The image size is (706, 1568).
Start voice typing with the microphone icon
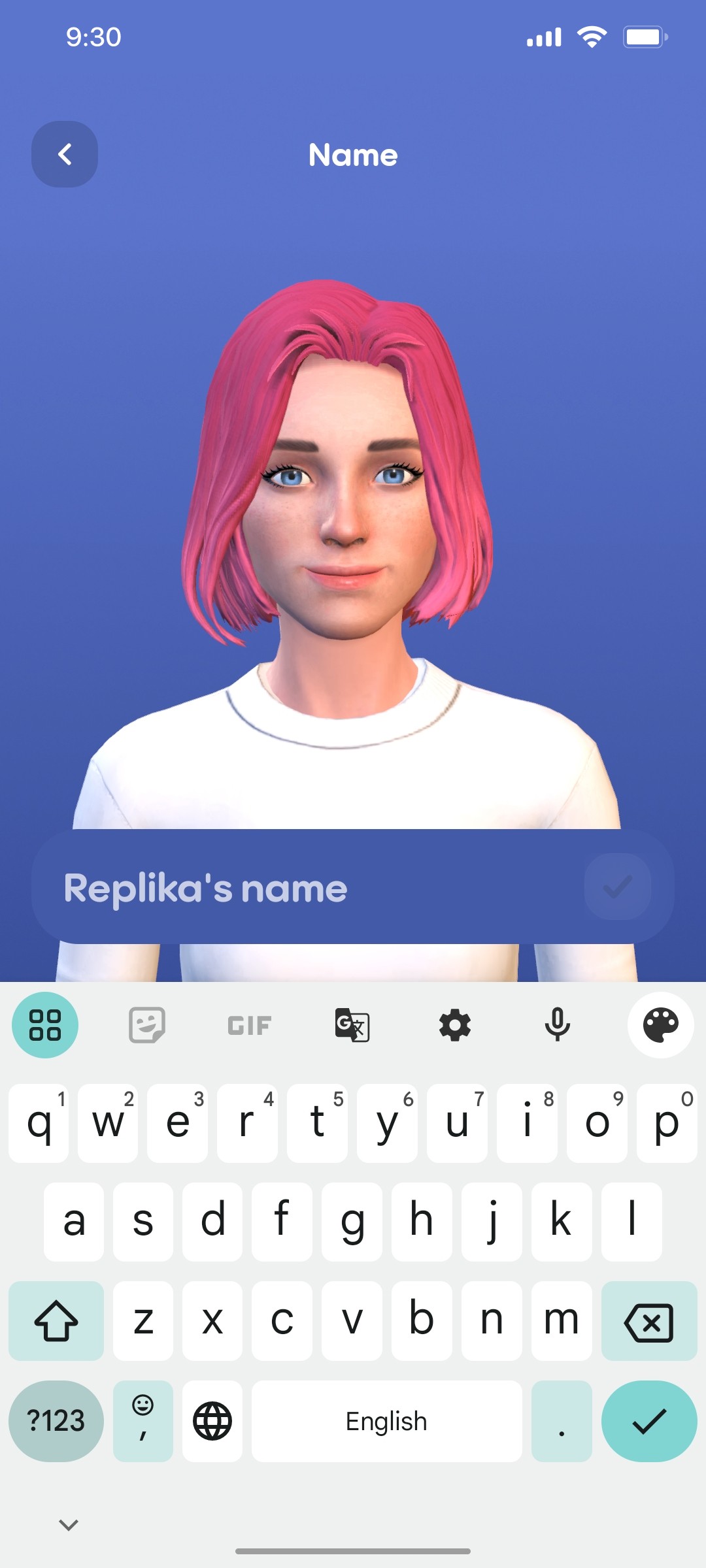[558, 1024]
